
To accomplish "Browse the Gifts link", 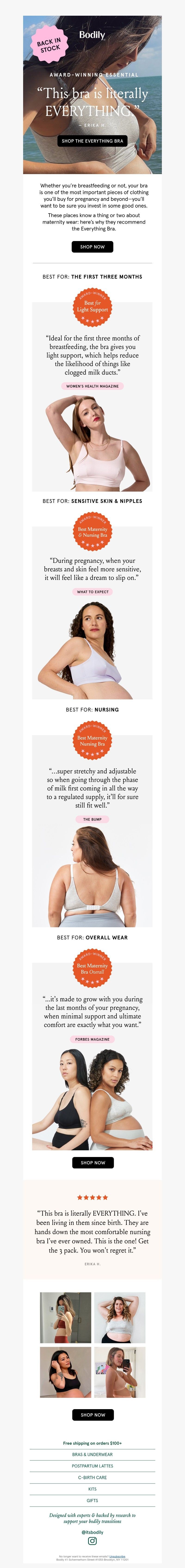I will click(92, 1500).
